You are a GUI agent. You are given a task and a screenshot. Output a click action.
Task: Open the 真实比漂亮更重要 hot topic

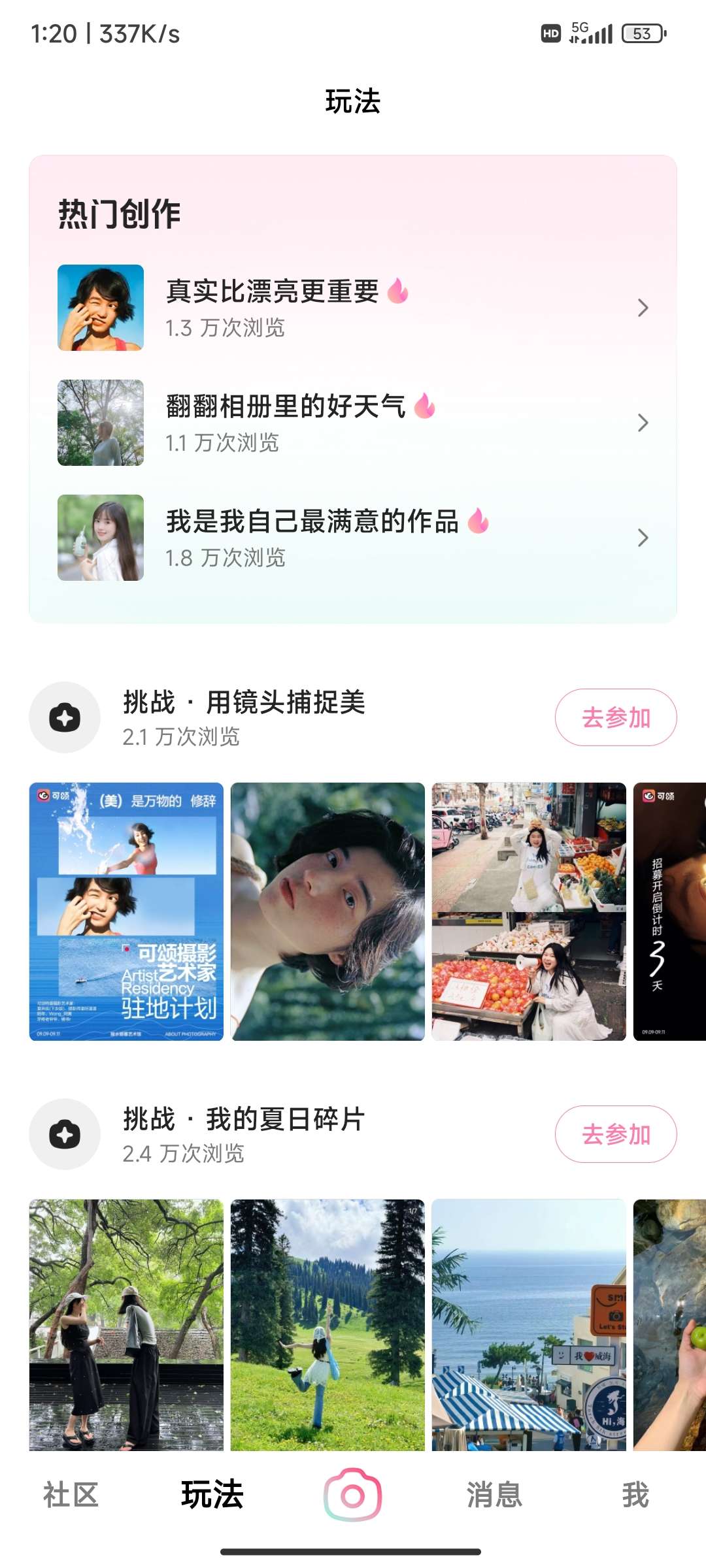[x=353, y=308]
